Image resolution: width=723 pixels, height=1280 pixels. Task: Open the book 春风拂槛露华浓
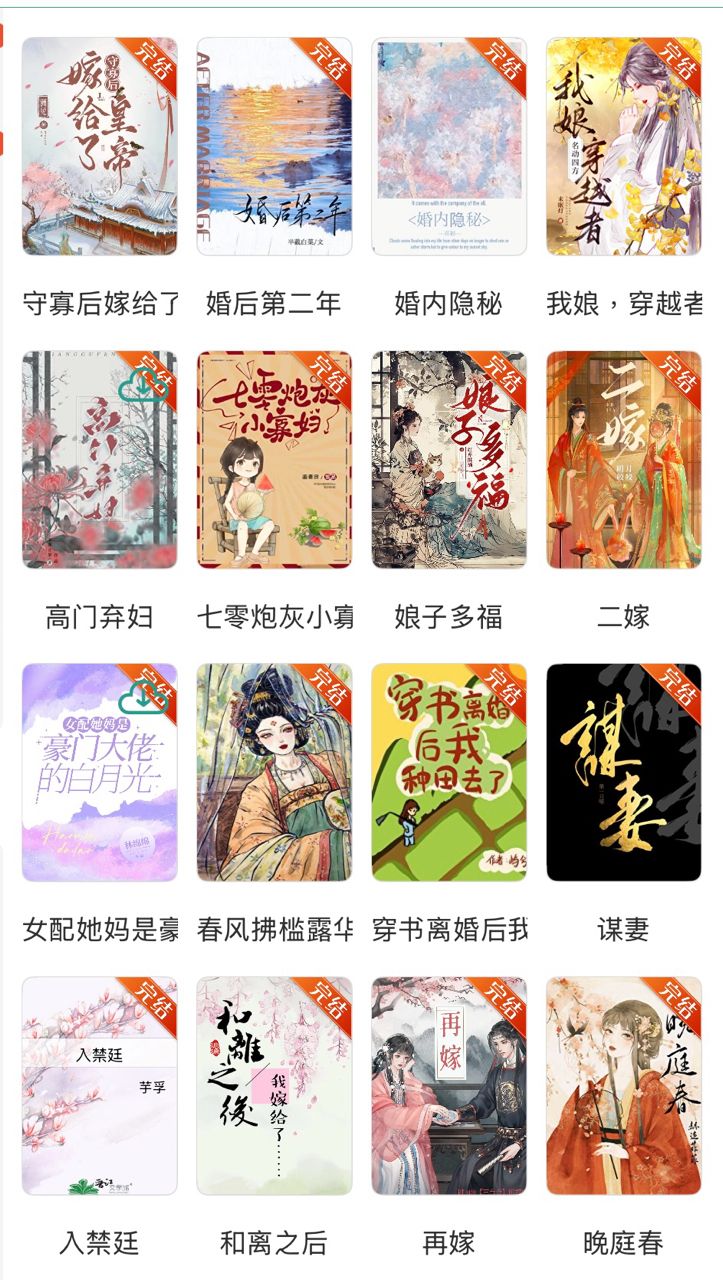tap(274, 773)
